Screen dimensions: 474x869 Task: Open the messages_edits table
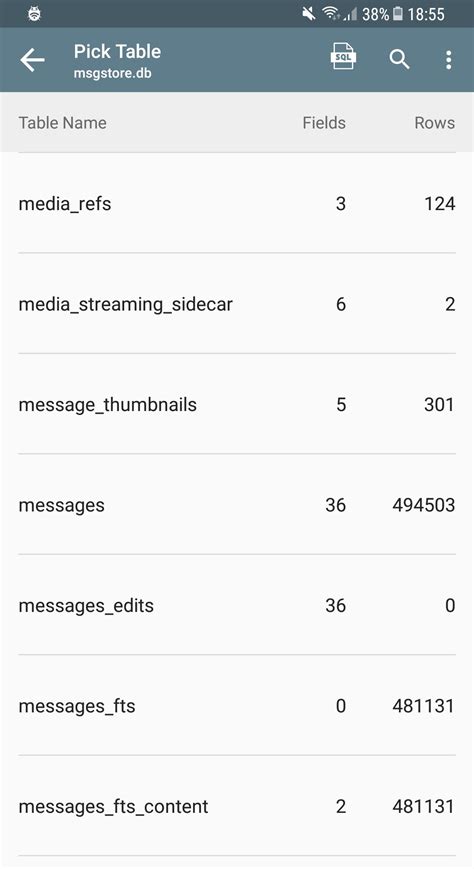(237, 605)
